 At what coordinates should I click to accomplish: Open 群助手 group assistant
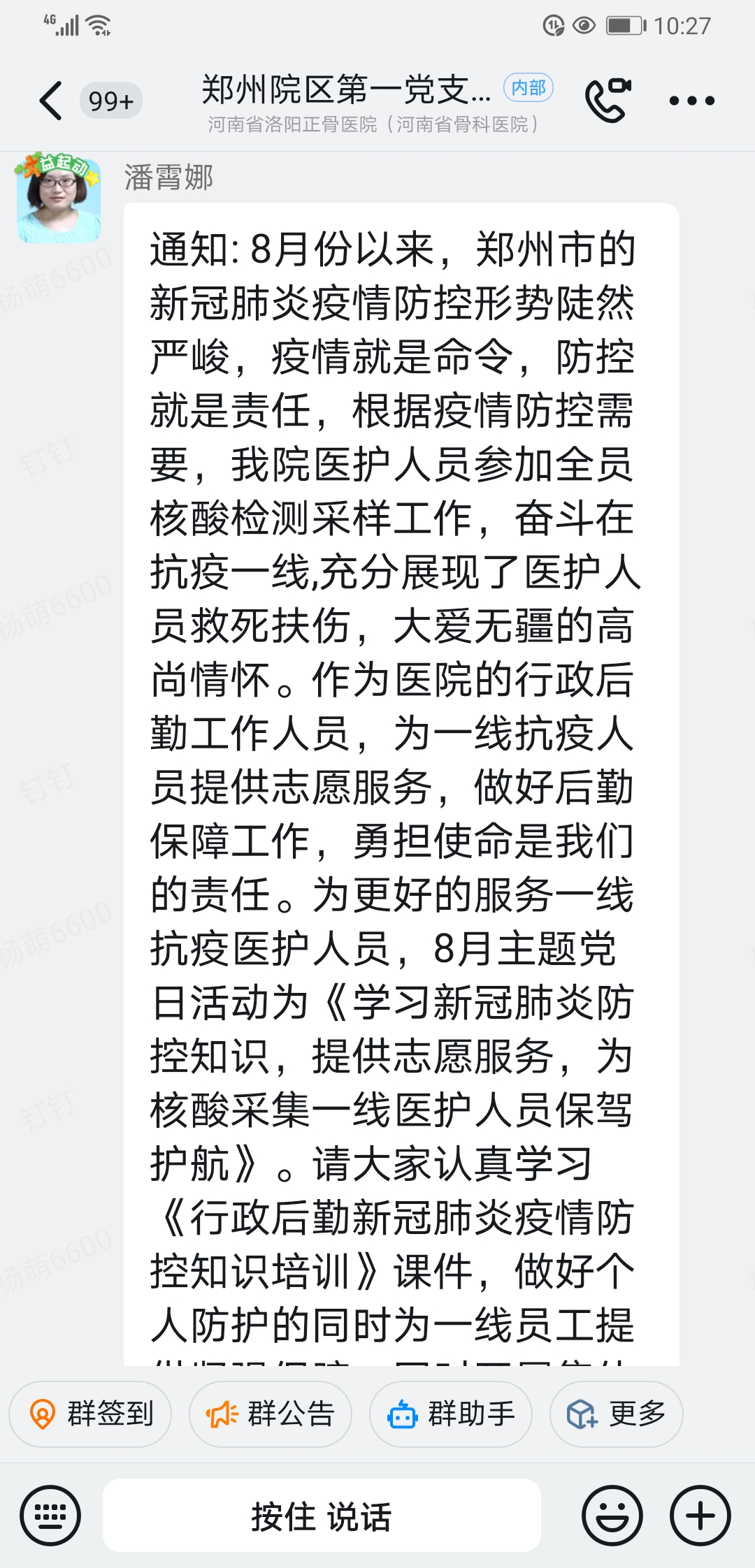pyautogui.click(x=451, y=1414)
